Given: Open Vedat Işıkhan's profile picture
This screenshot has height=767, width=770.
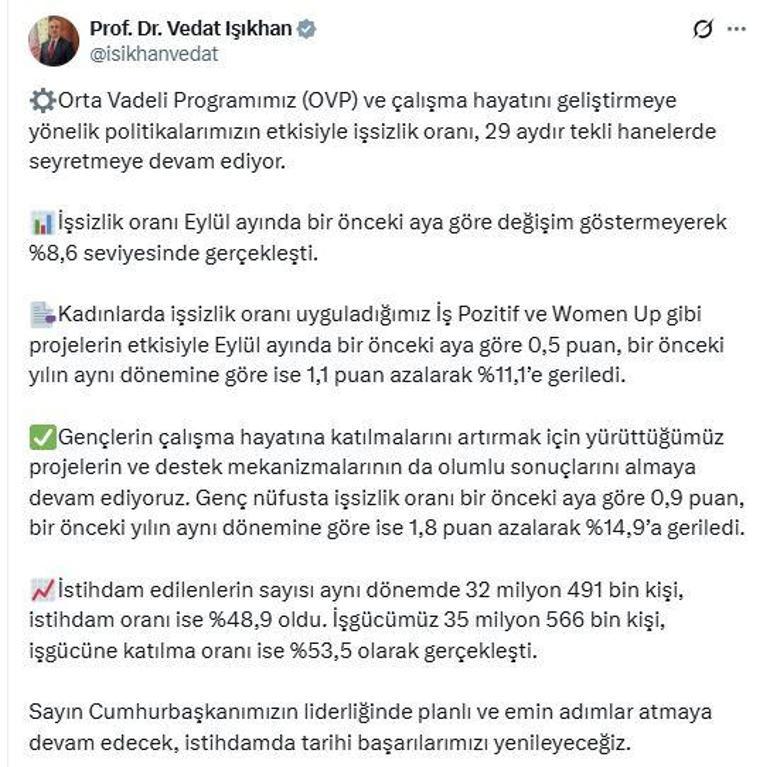Looking at the screenshot, I should point(52,41).
